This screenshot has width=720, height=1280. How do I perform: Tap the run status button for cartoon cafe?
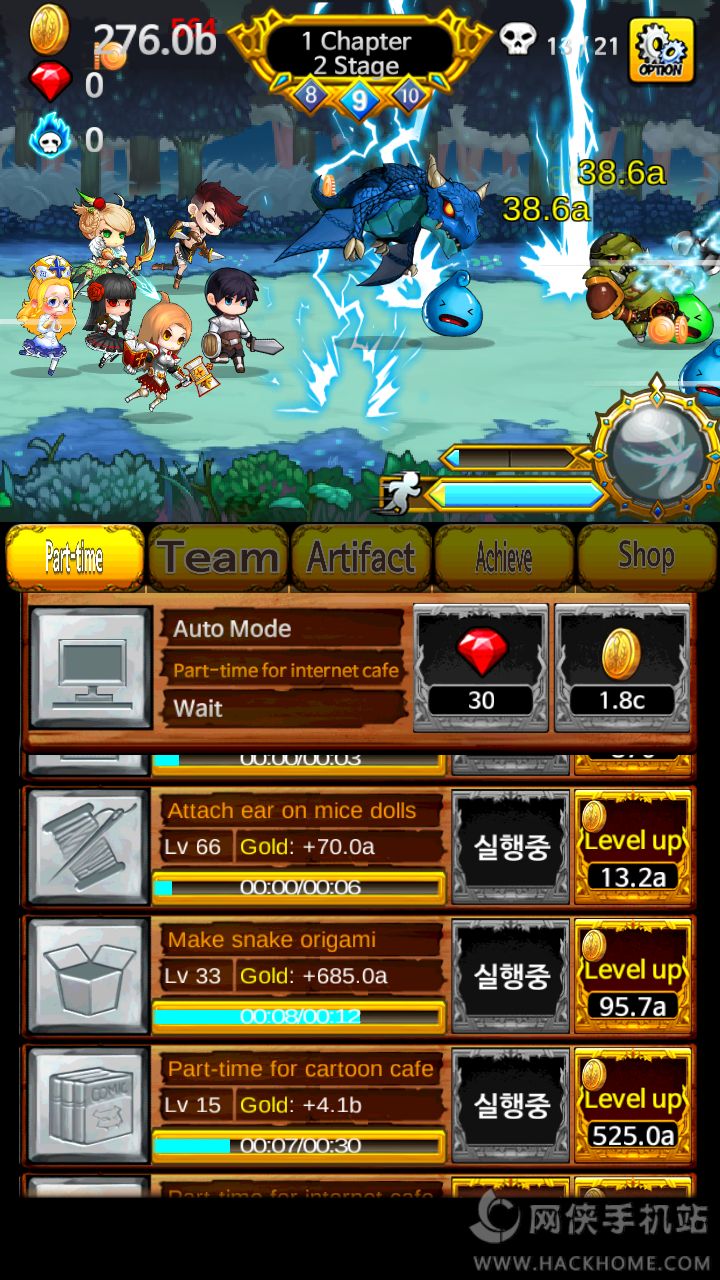pos(511,1105)
